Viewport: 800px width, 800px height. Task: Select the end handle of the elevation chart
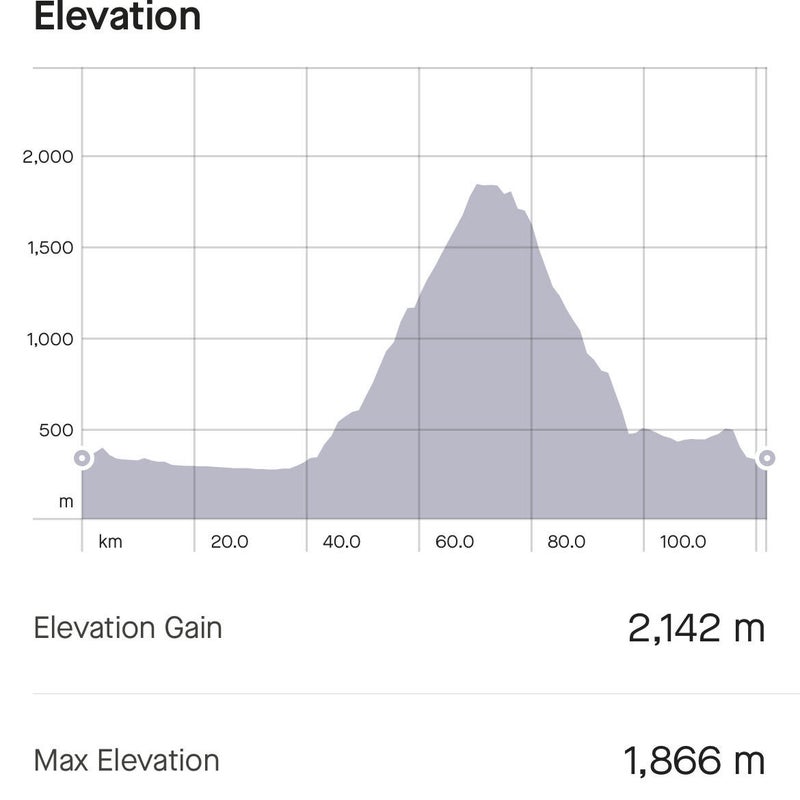click(766, 459)
